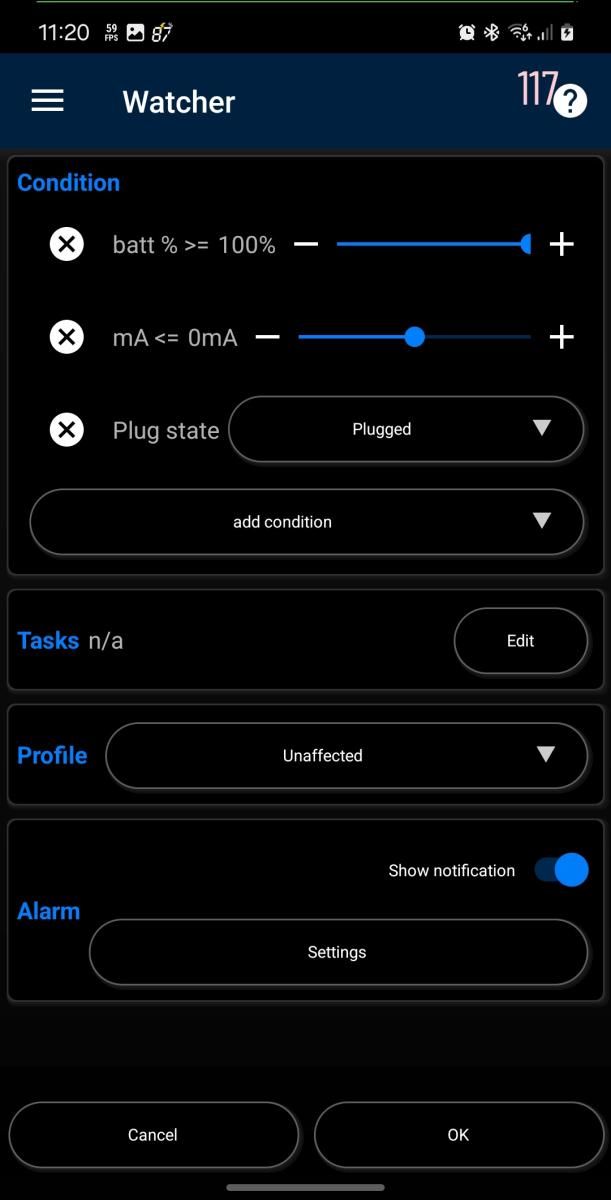This screenshot has height=1200, width=611.
Task: Expand the Plugged state dropdown
Action: coord(406,429)
